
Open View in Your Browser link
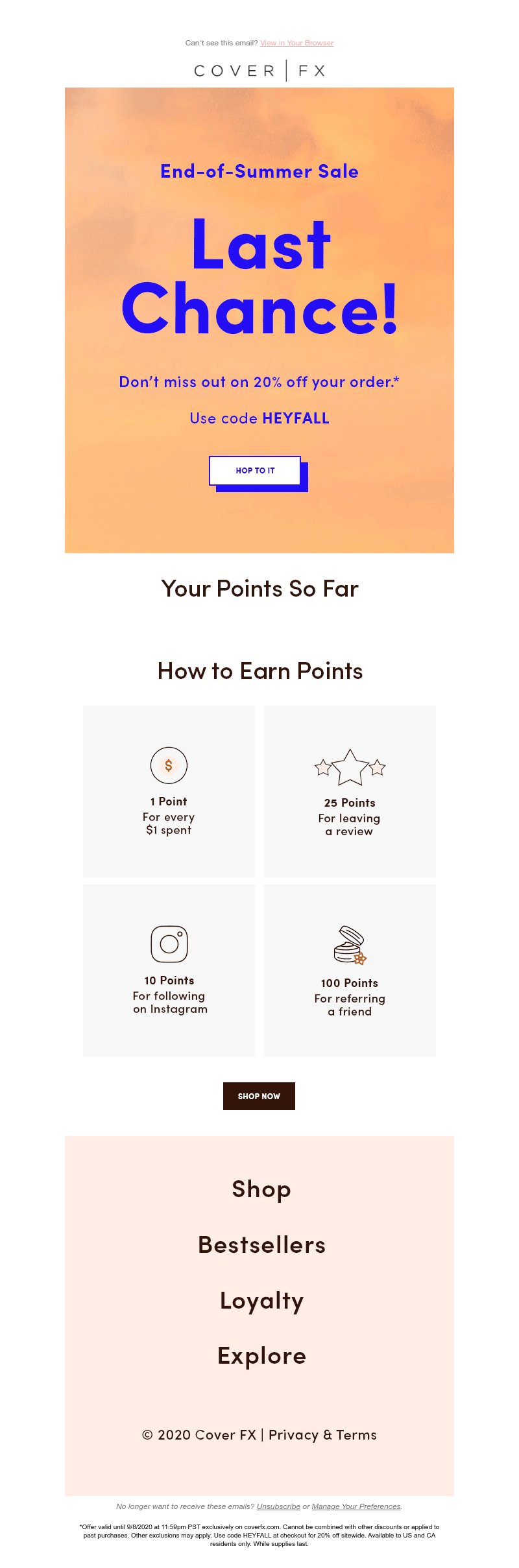(296, 43)
